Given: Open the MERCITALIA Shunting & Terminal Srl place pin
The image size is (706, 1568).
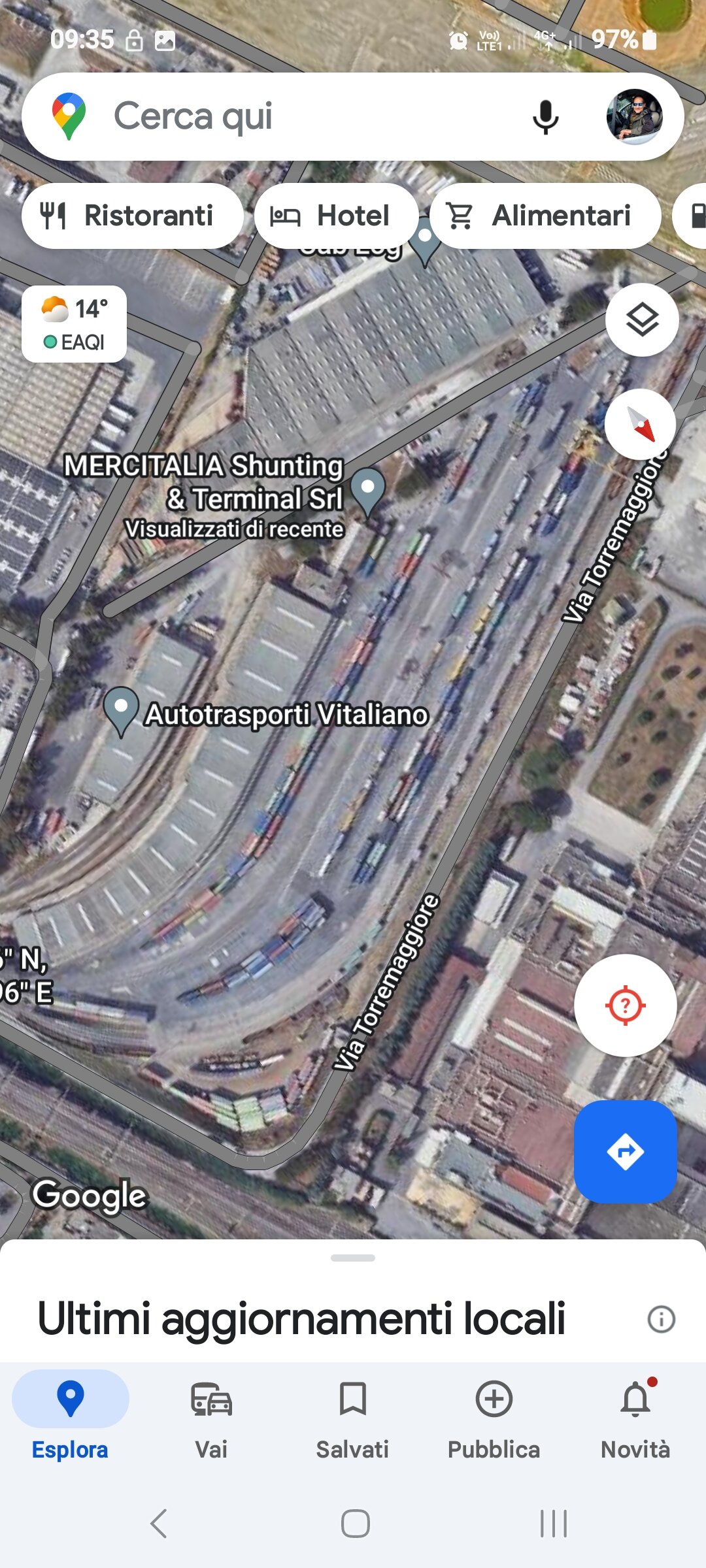Looking at the screenshot, I should 368,491.
